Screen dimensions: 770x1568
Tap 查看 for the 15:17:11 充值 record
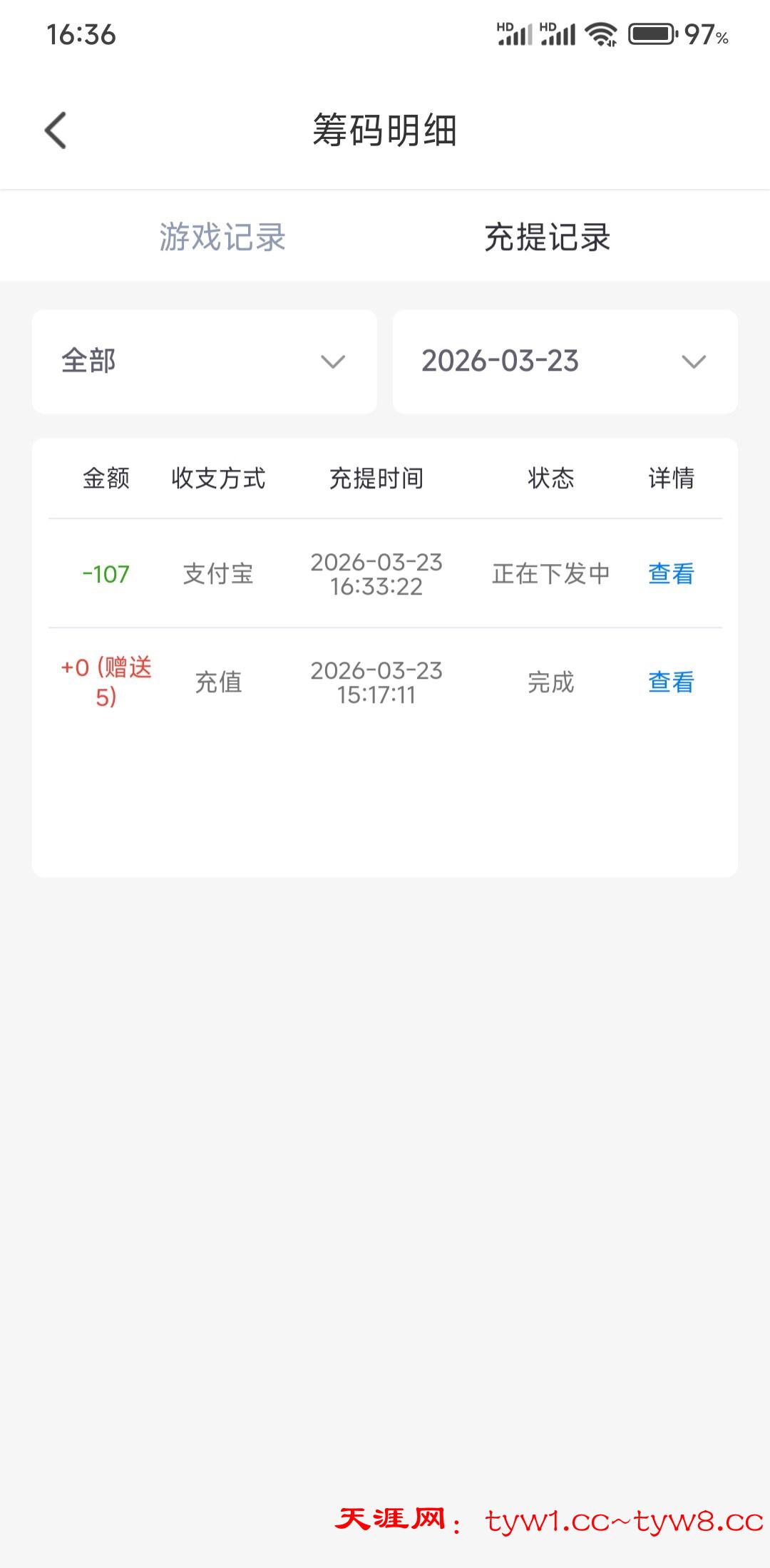670,682
